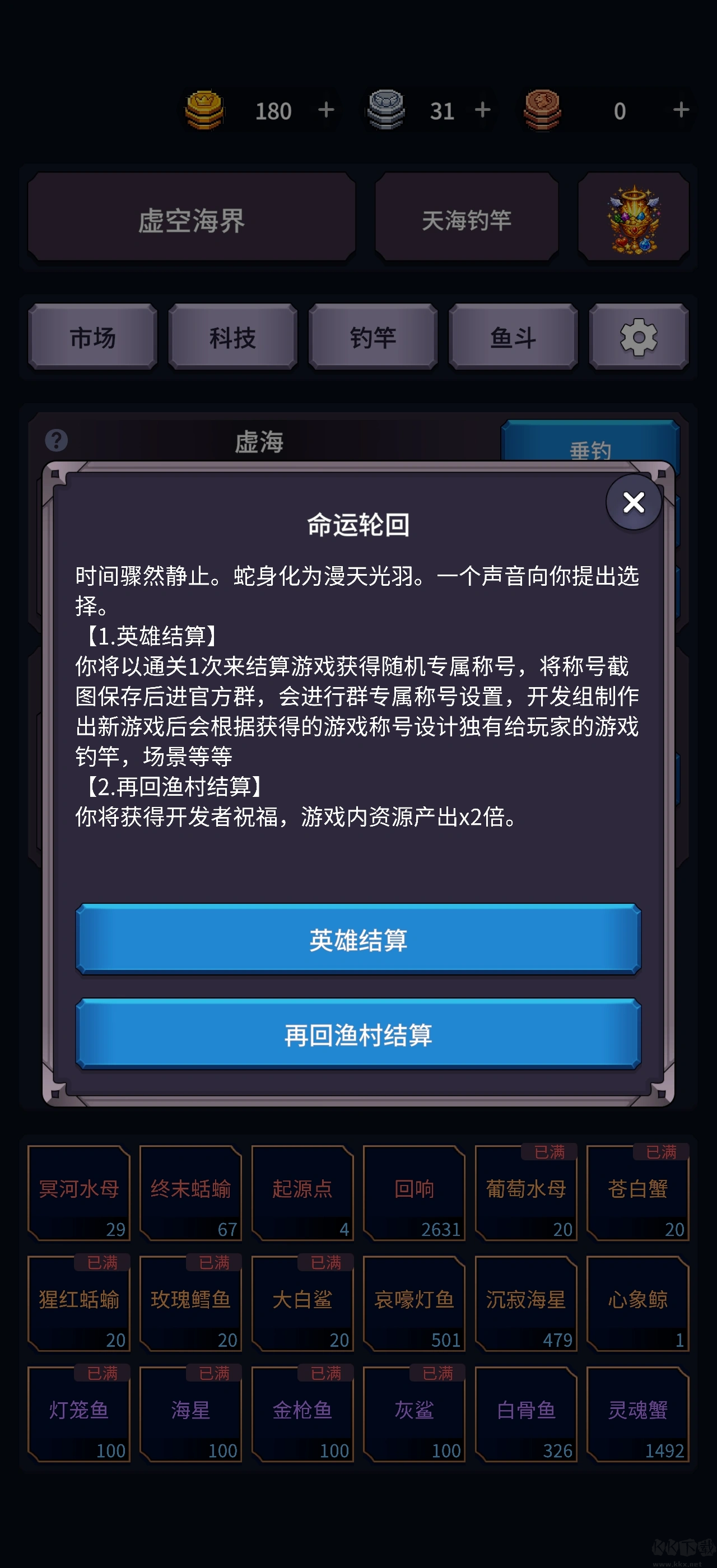The image size is (717, 1568).
Task: Click the silver coin currency icon
Action: (x=387, y=110)
